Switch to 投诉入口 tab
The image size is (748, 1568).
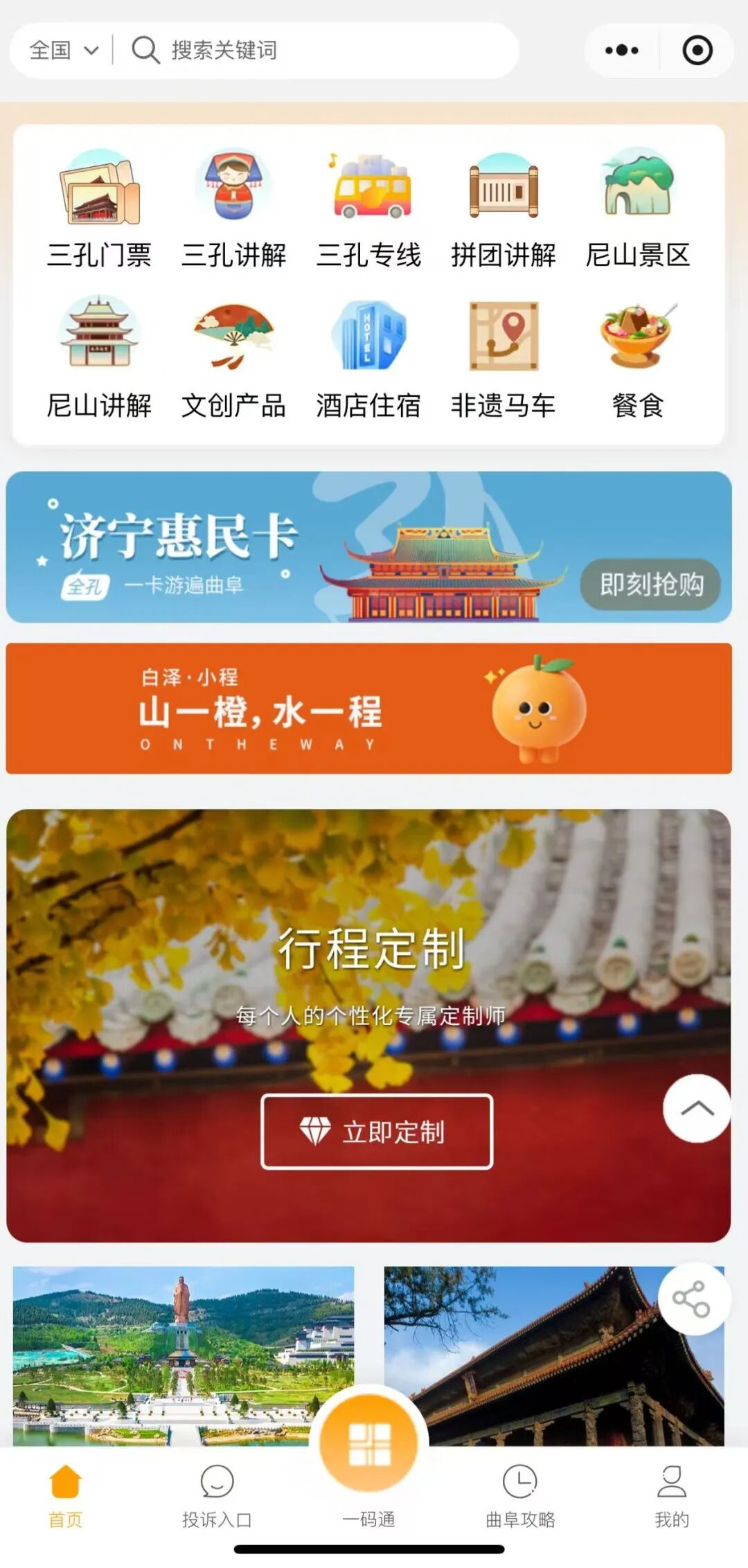coord(217,1496)
